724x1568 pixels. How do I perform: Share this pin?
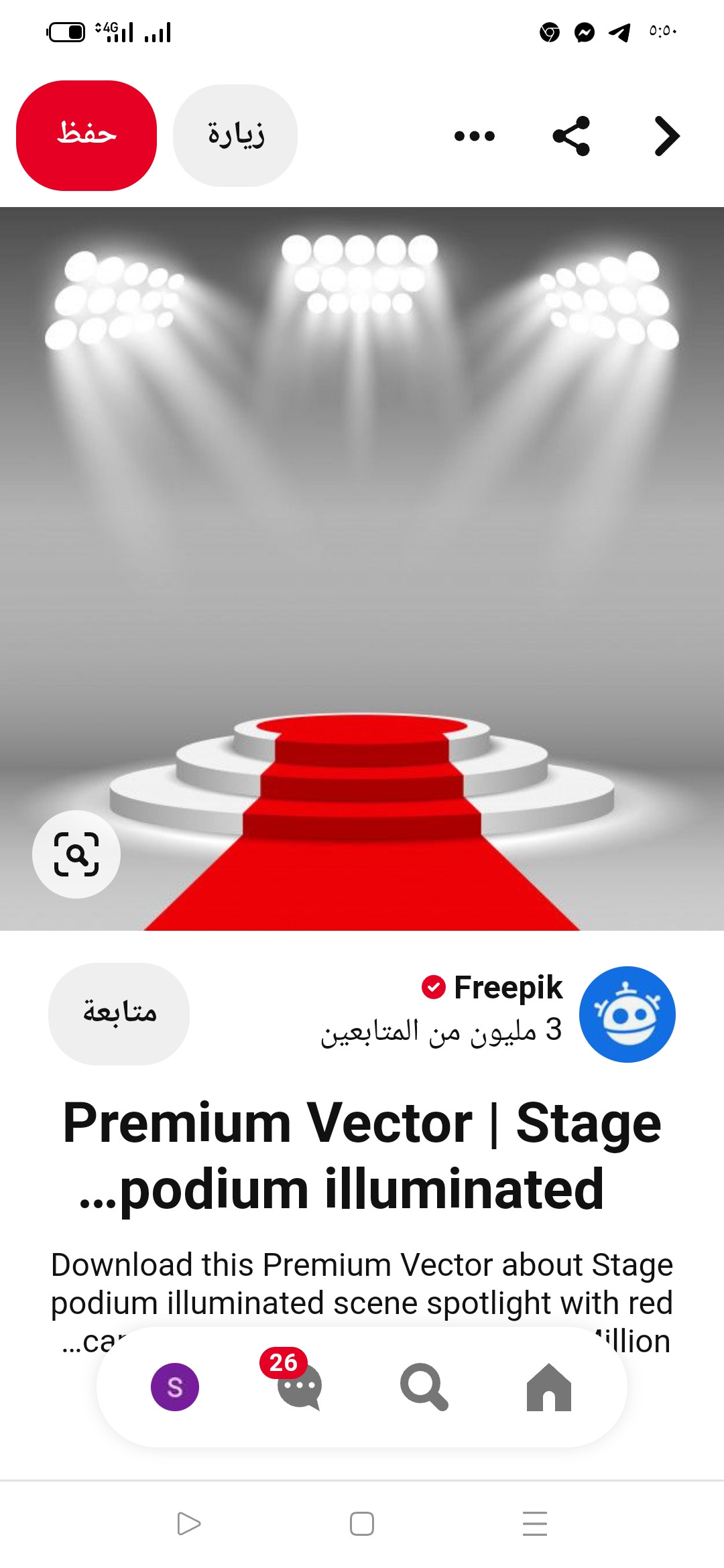coord(571,136)
